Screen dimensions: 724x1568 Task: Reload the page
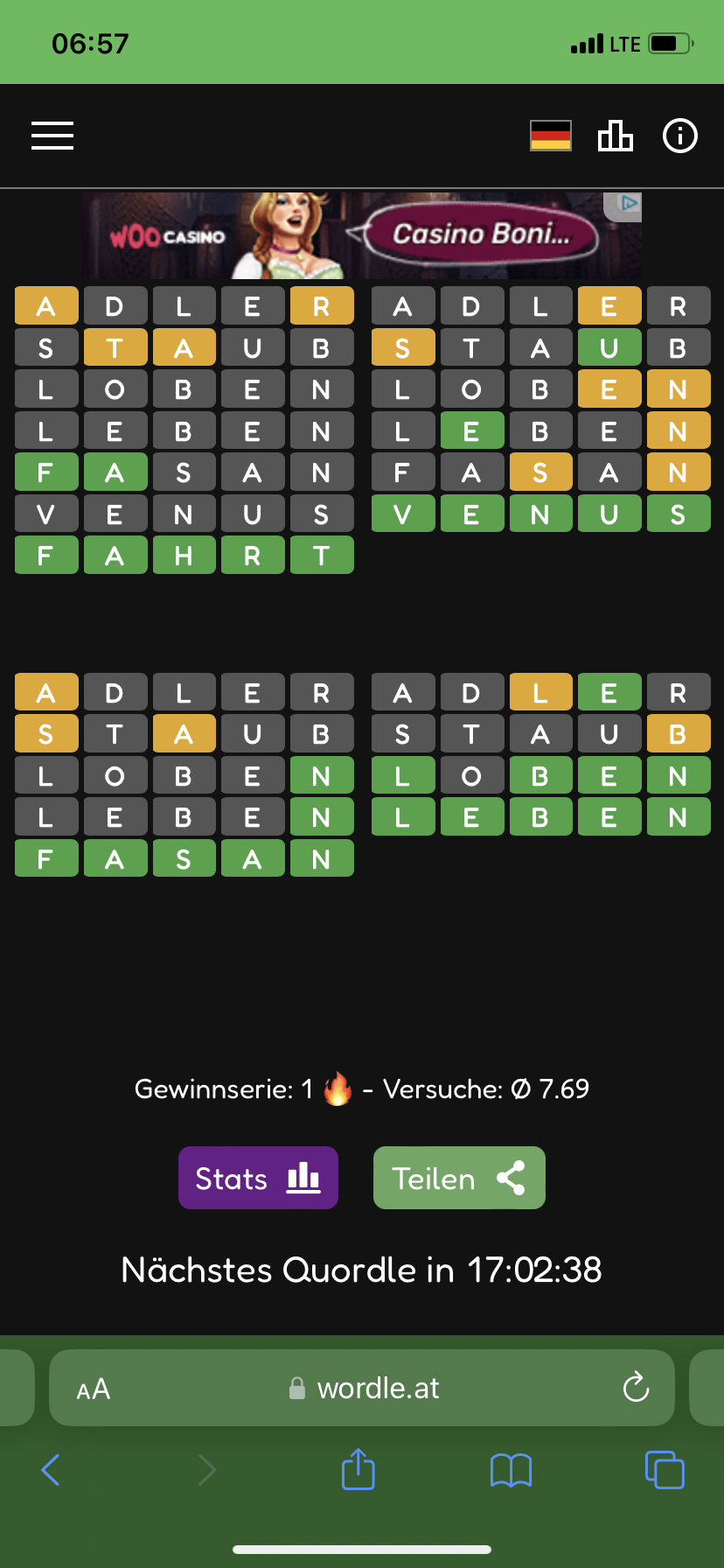636,1387
